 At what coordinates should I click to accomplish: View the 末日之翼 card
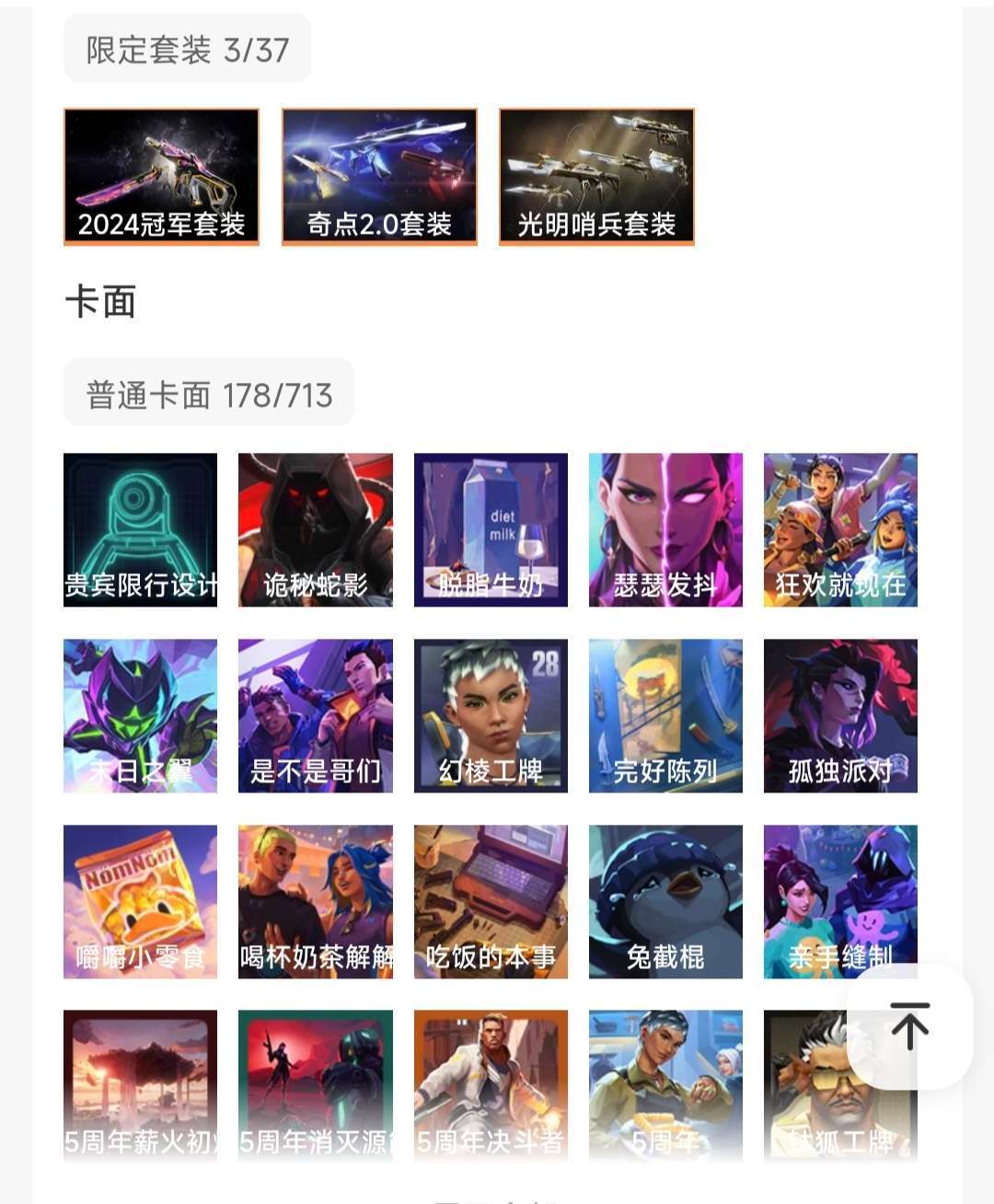tap(140, 715)
